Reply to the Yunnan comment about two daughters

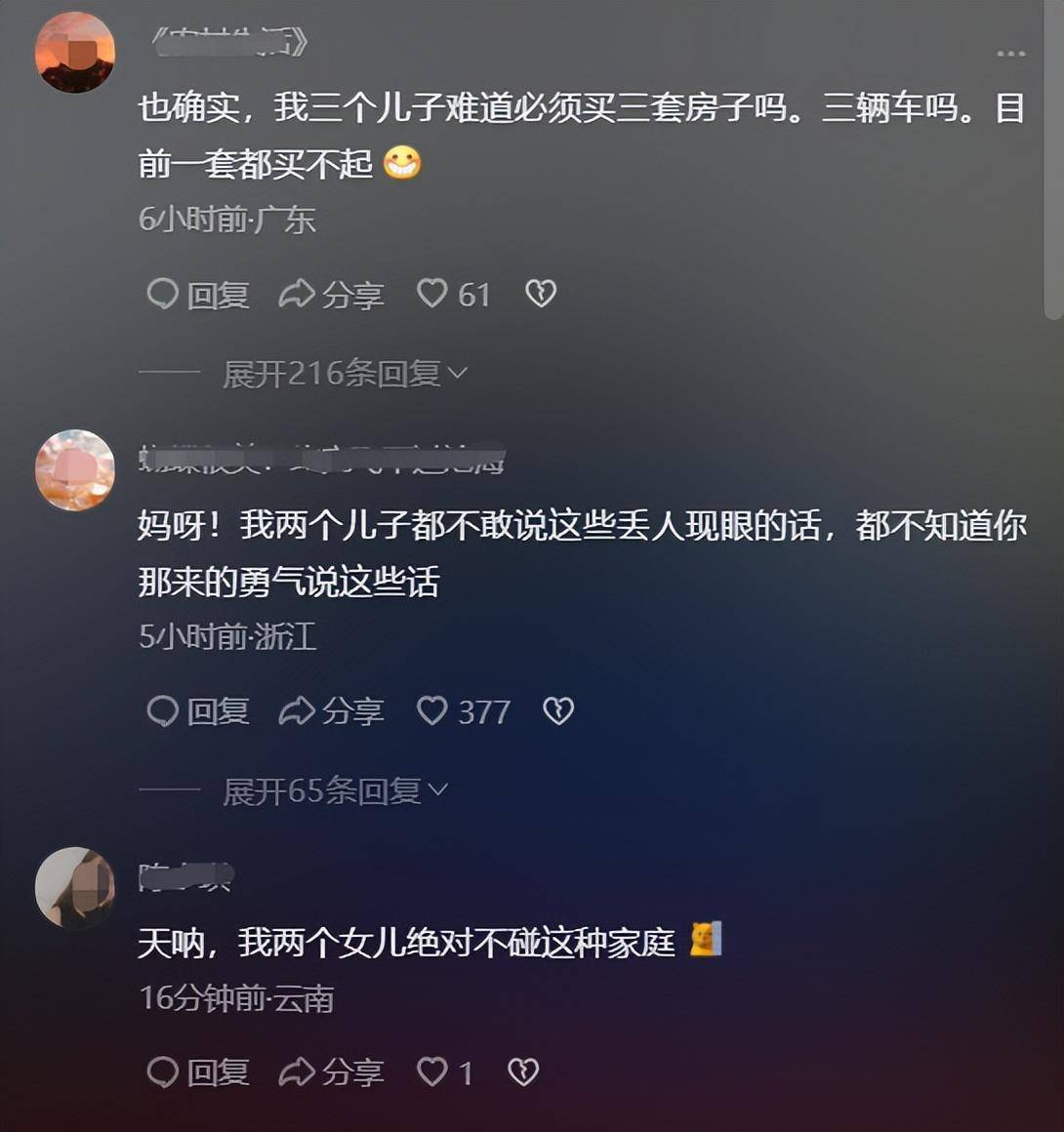click(198, 1072)
